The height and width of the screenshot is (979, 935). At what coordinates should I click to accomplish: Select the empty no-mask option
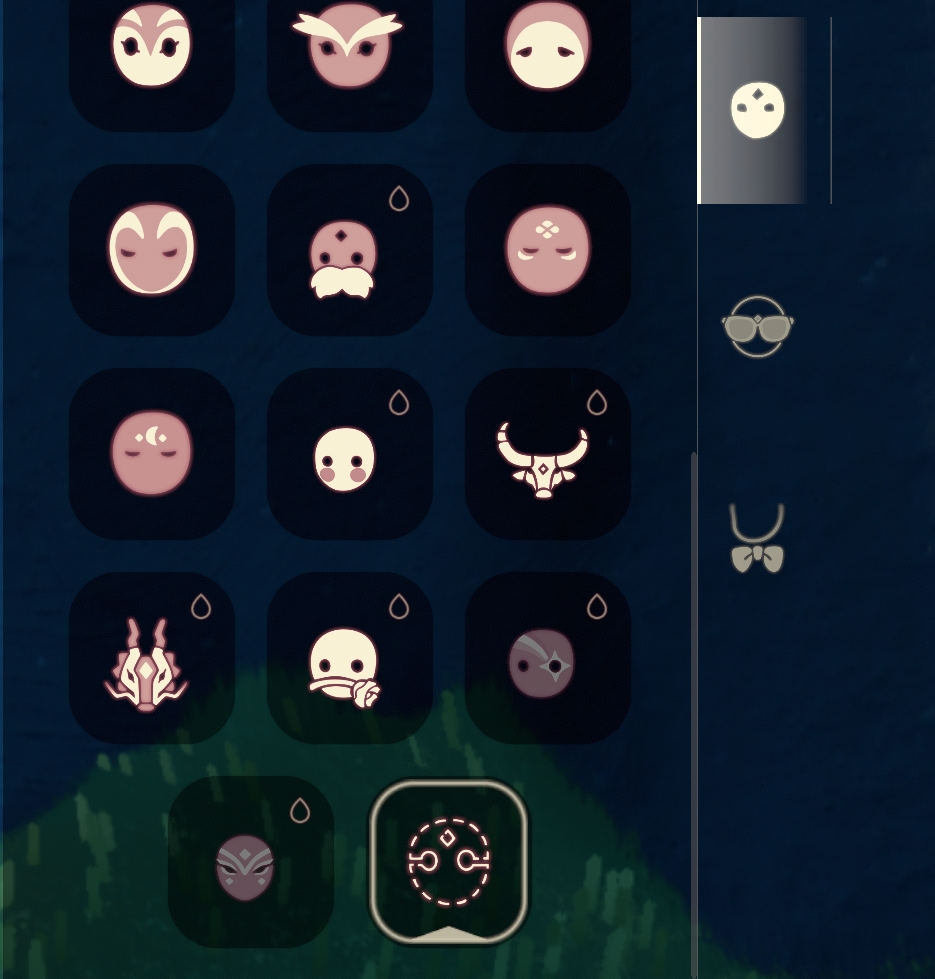tap(449, 862)
